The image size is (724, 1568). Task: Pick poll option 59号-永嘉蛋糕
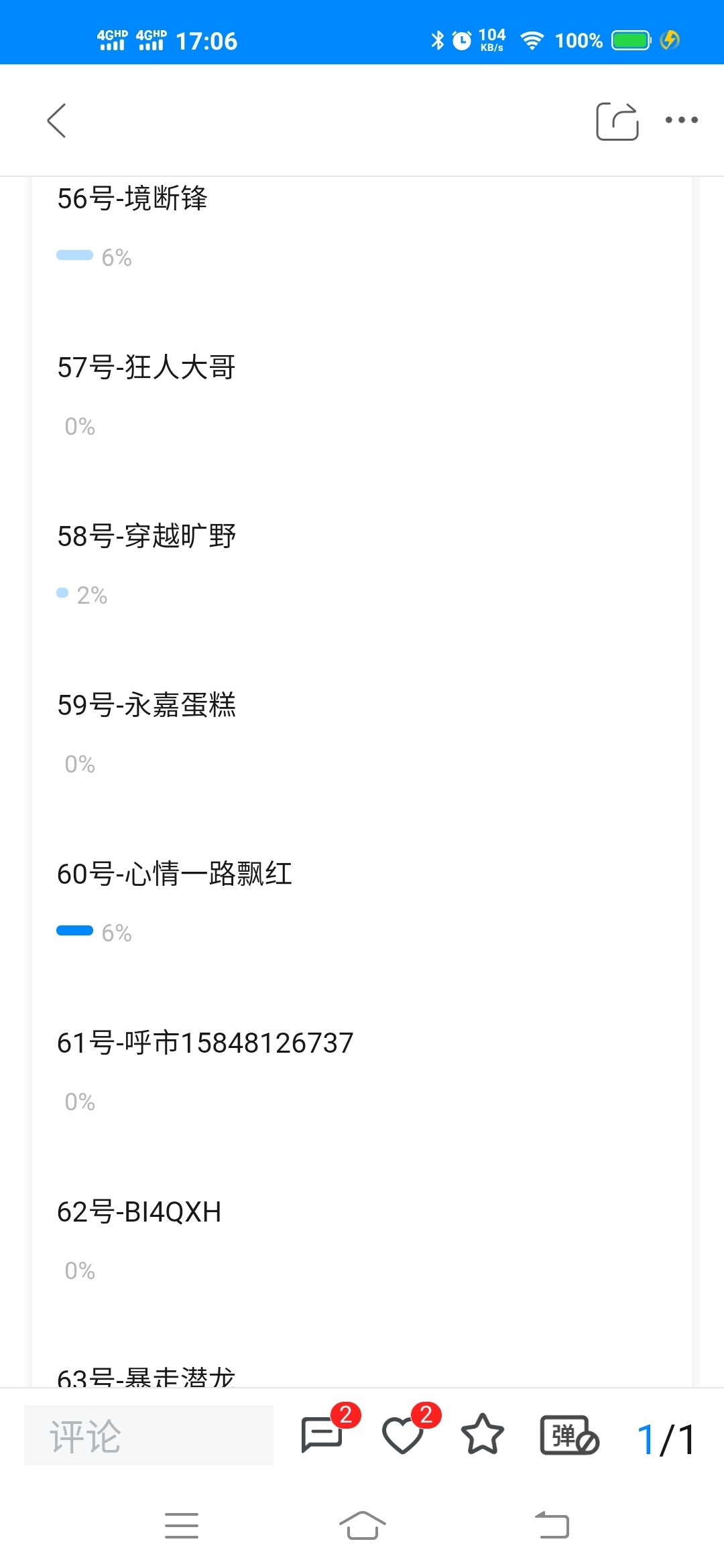[362, 733]
